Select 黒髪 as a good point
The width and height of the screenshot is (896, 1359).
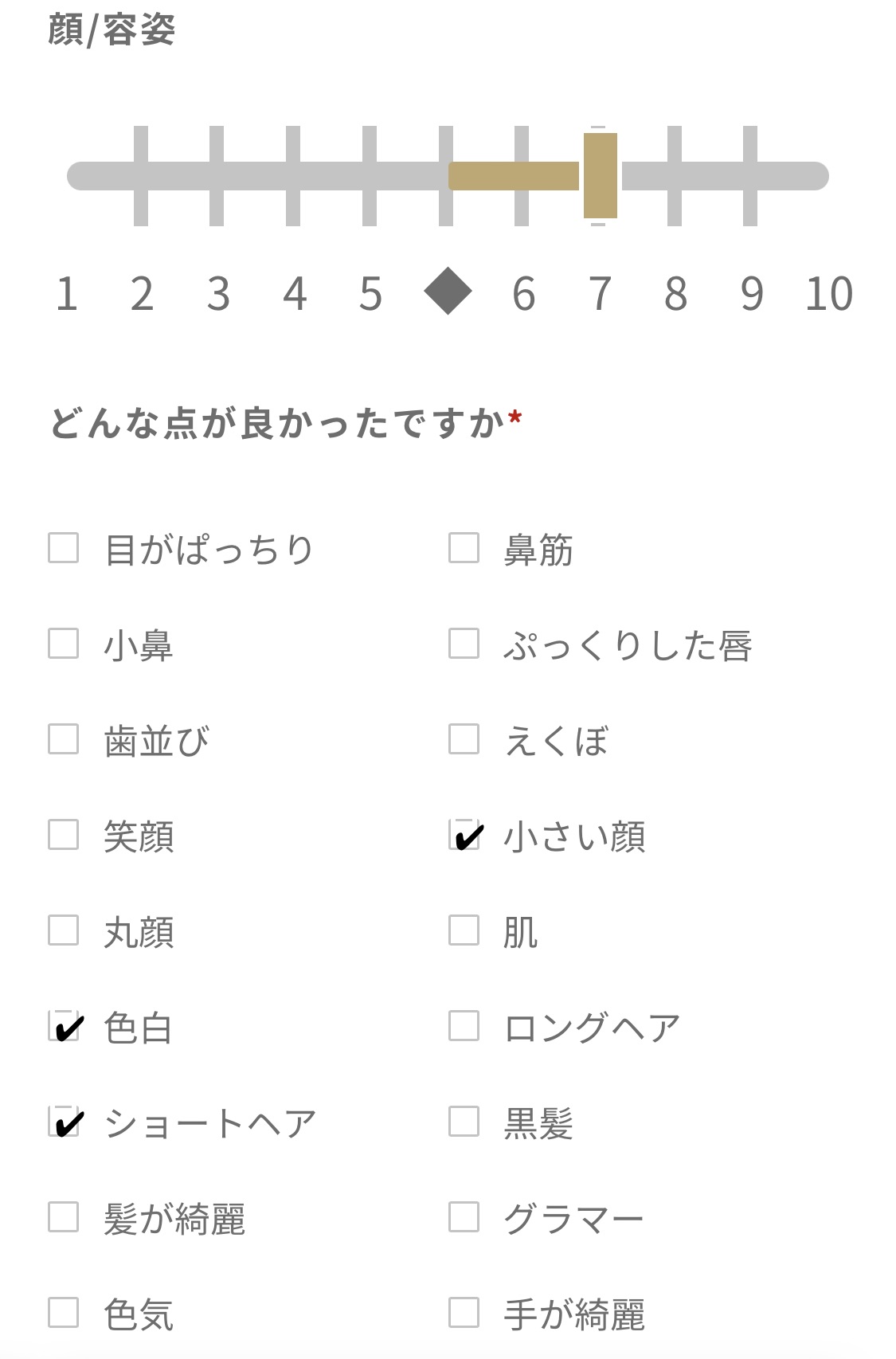[464, 1122]
